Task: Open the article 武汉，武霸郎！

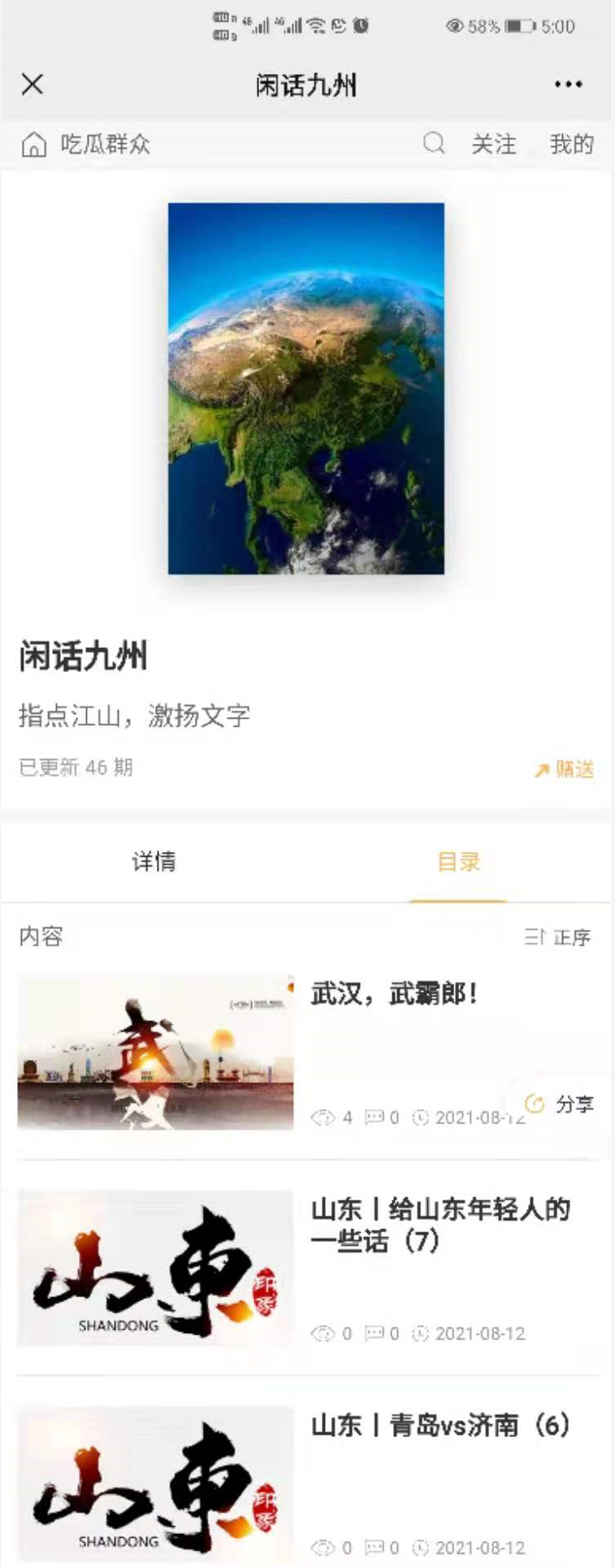Action: [x=308, y=1053]
